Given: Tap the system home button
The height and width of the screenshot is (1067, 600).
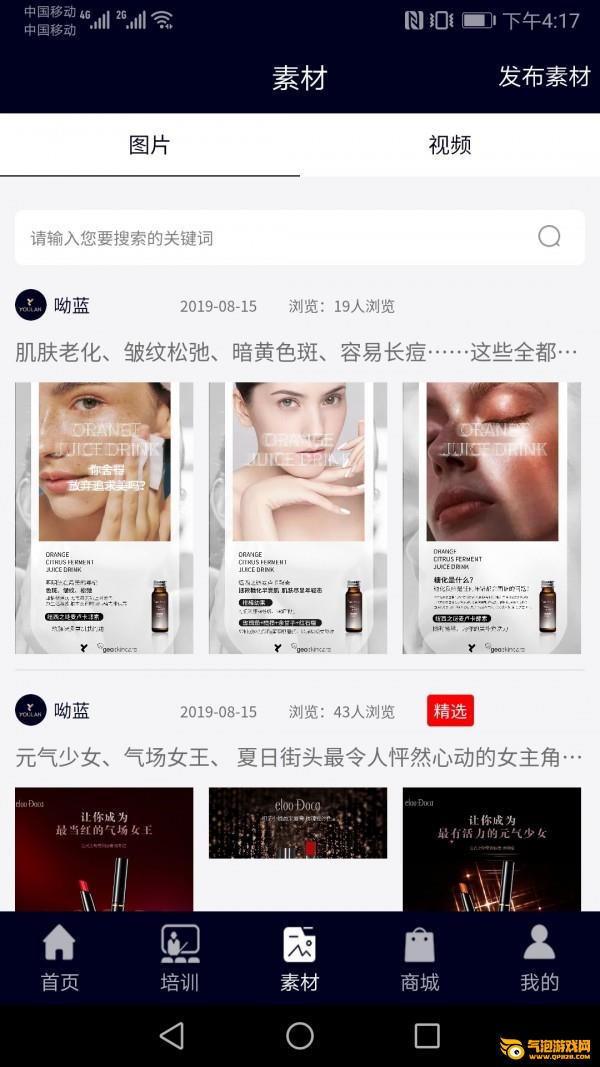Looking at the screenshot, I should click(300, 1035).
